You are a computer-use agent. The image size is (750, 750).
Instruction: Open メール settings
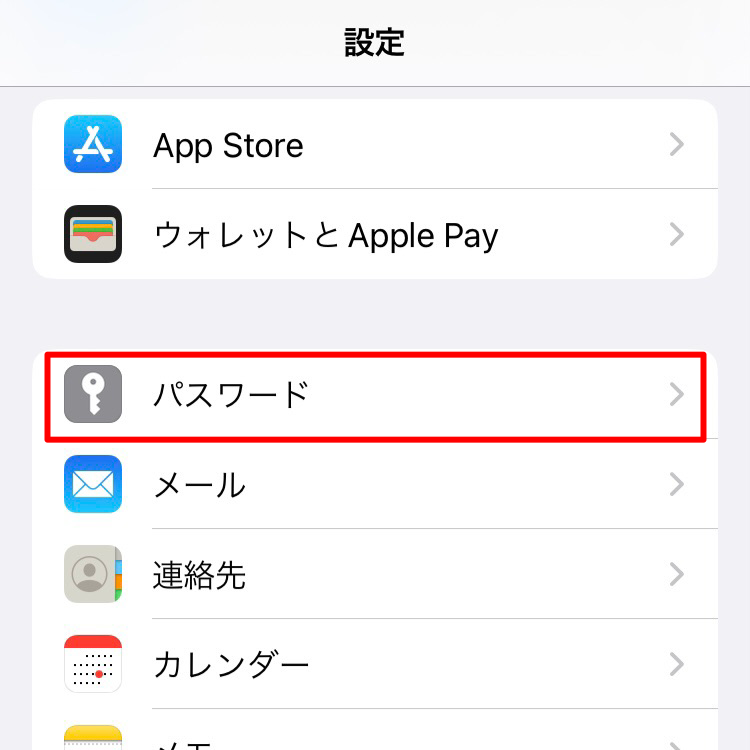click(x=375, y=484)
